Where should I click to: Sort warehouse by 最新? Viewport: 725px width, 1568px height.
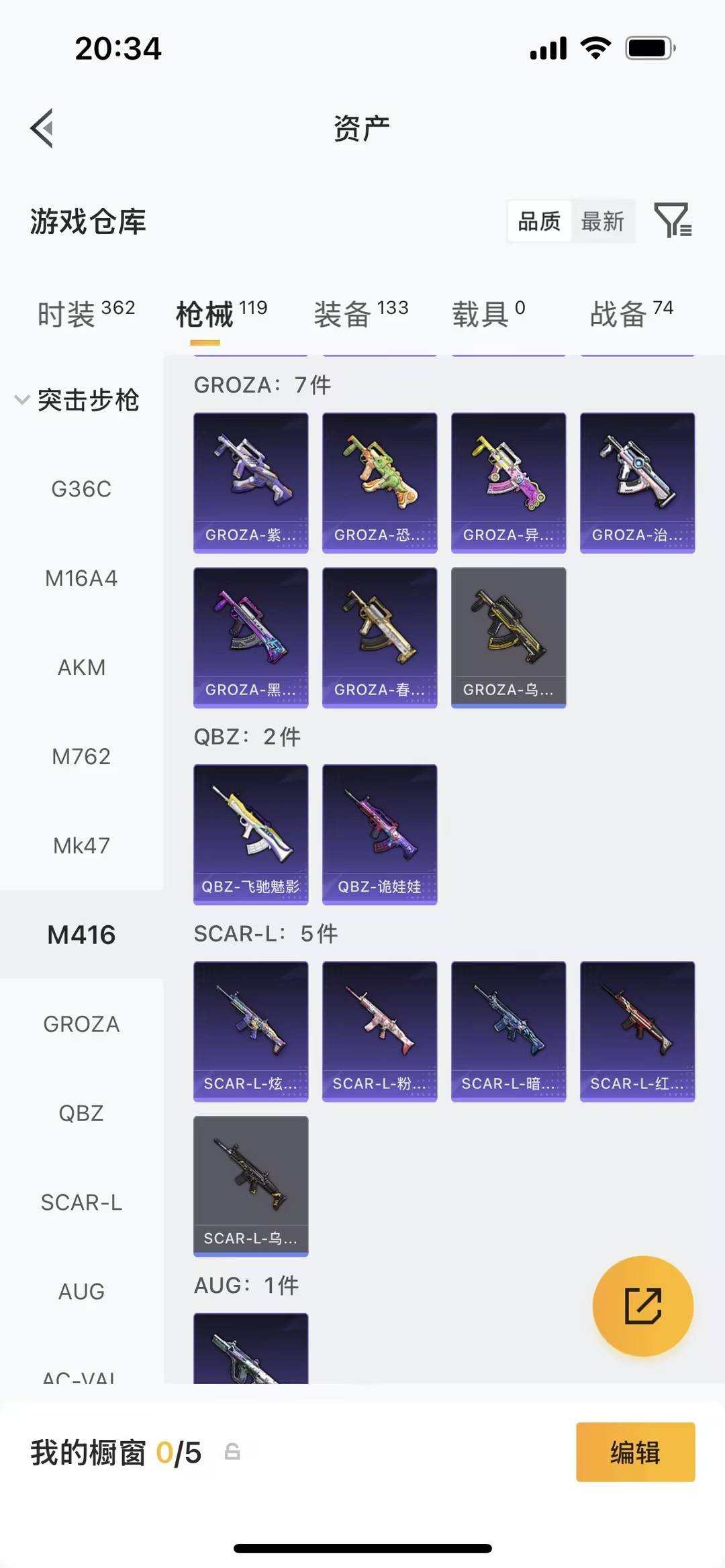pyautogui.click(x=602, y=221)
